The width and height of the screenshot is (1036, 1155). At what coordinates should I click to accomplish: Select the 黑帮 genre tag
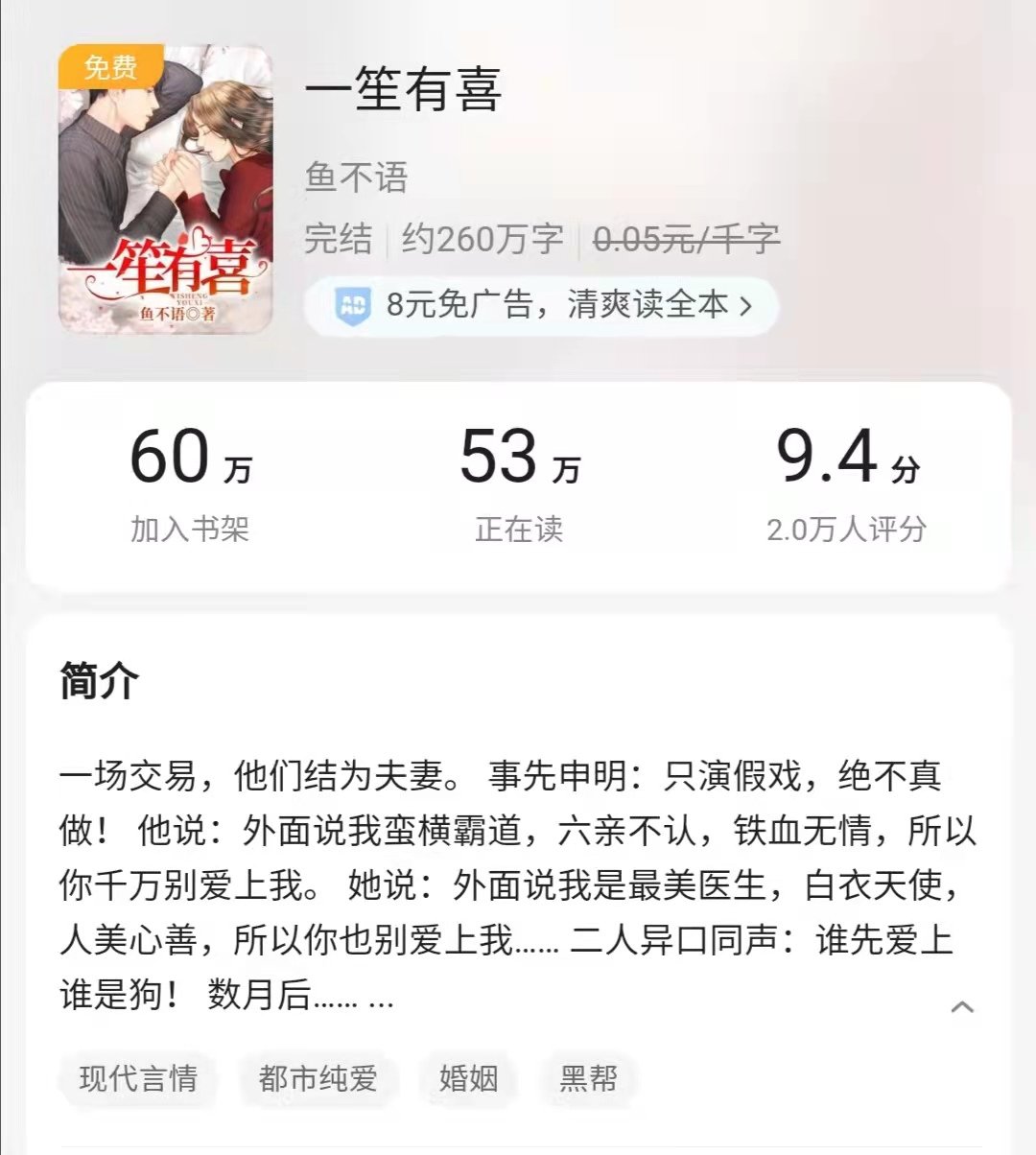tap(588, 1080)
